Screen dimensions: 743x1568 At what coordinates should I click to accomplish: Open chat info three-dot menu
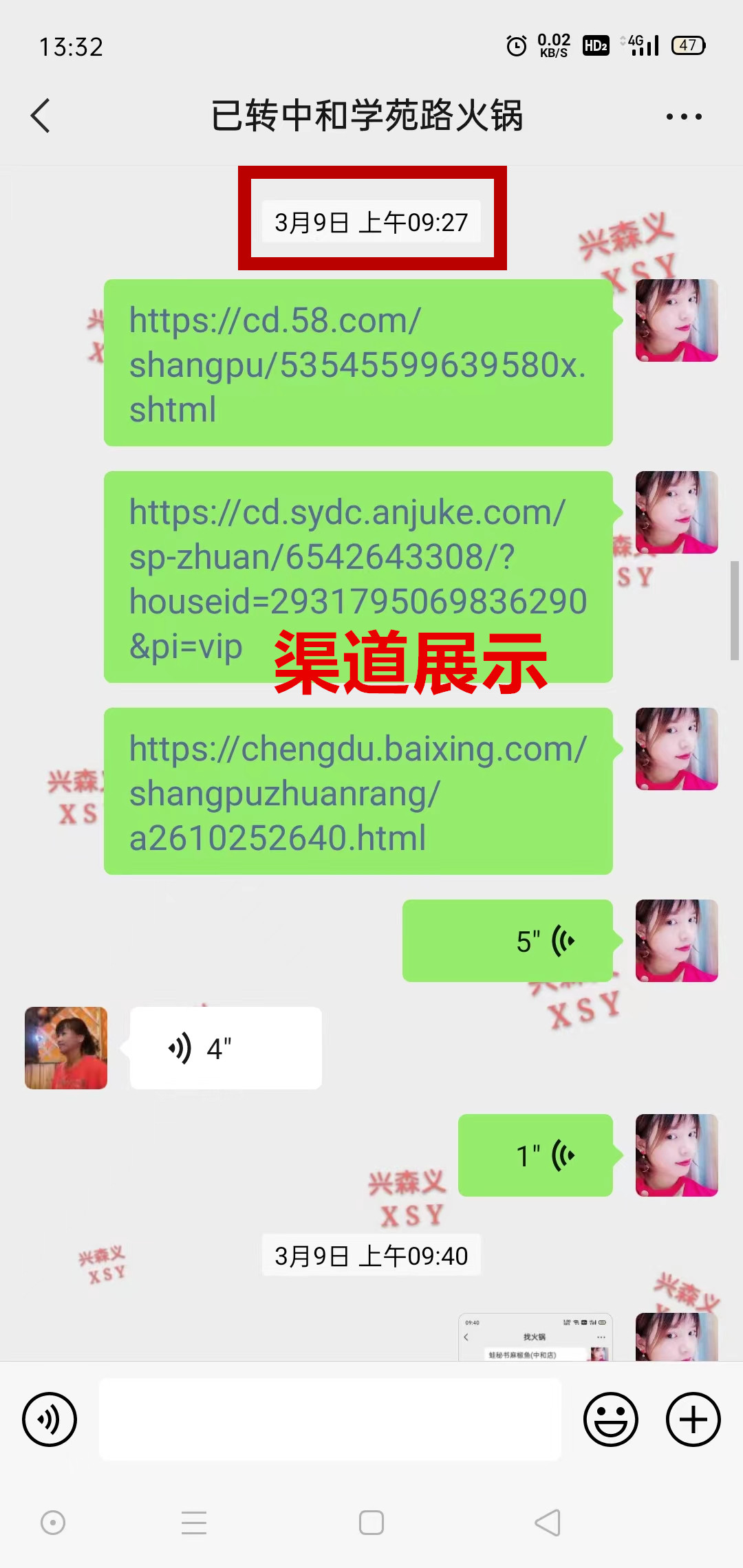pyautogui.click(x=684, y=116)
